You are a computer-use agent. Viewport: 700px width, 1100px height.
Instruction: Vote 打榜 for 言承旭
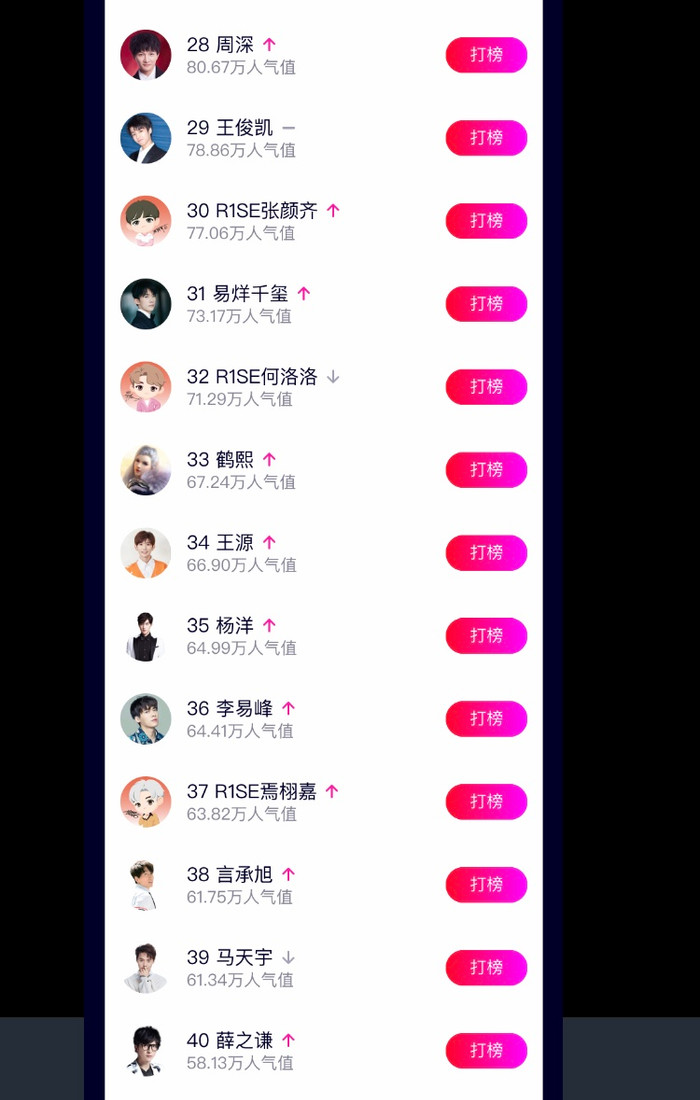[x=486, y=885]
